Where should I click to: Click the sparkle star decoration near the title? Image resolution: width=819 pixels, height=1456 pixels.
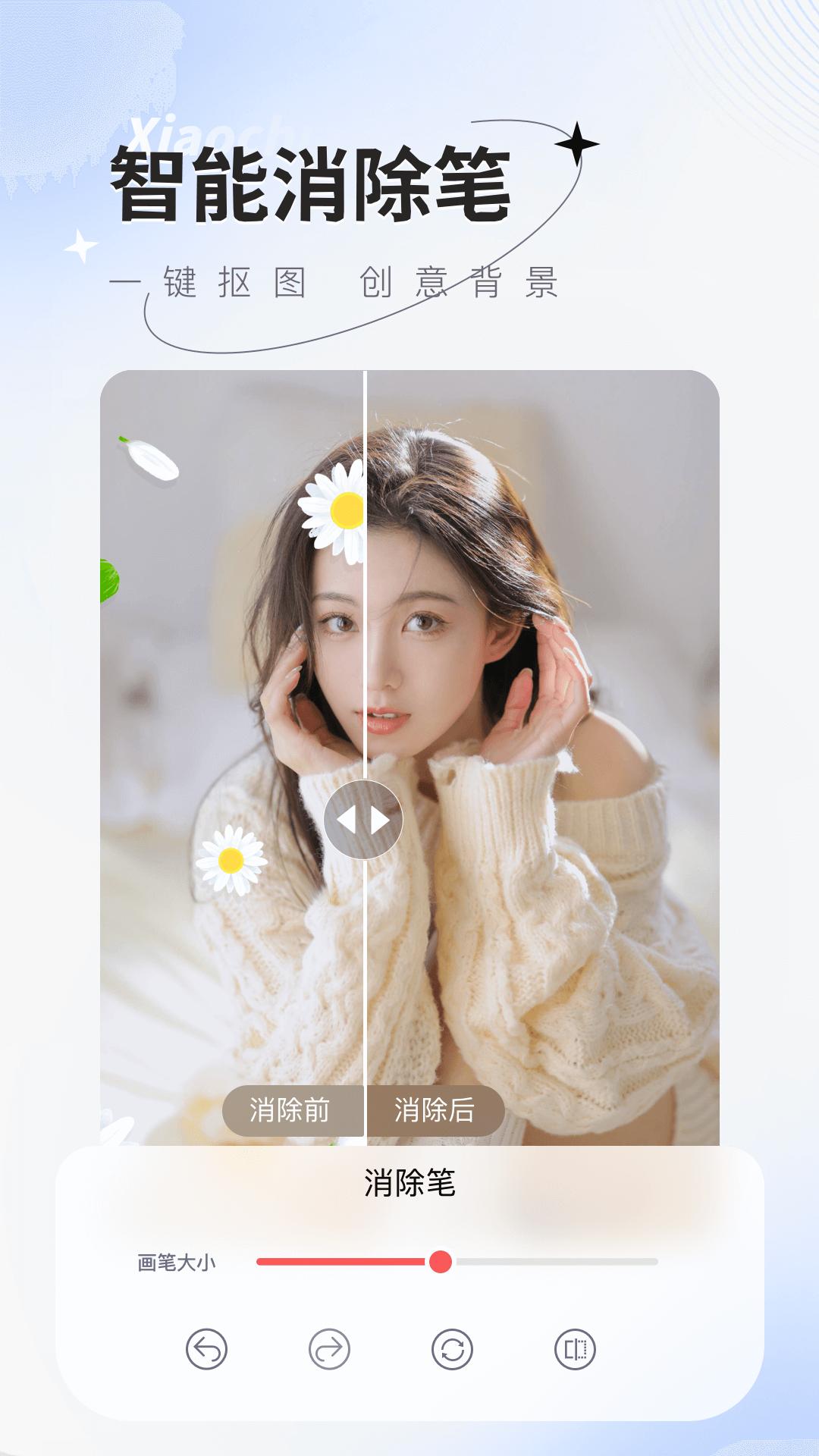tap(578, 144)
